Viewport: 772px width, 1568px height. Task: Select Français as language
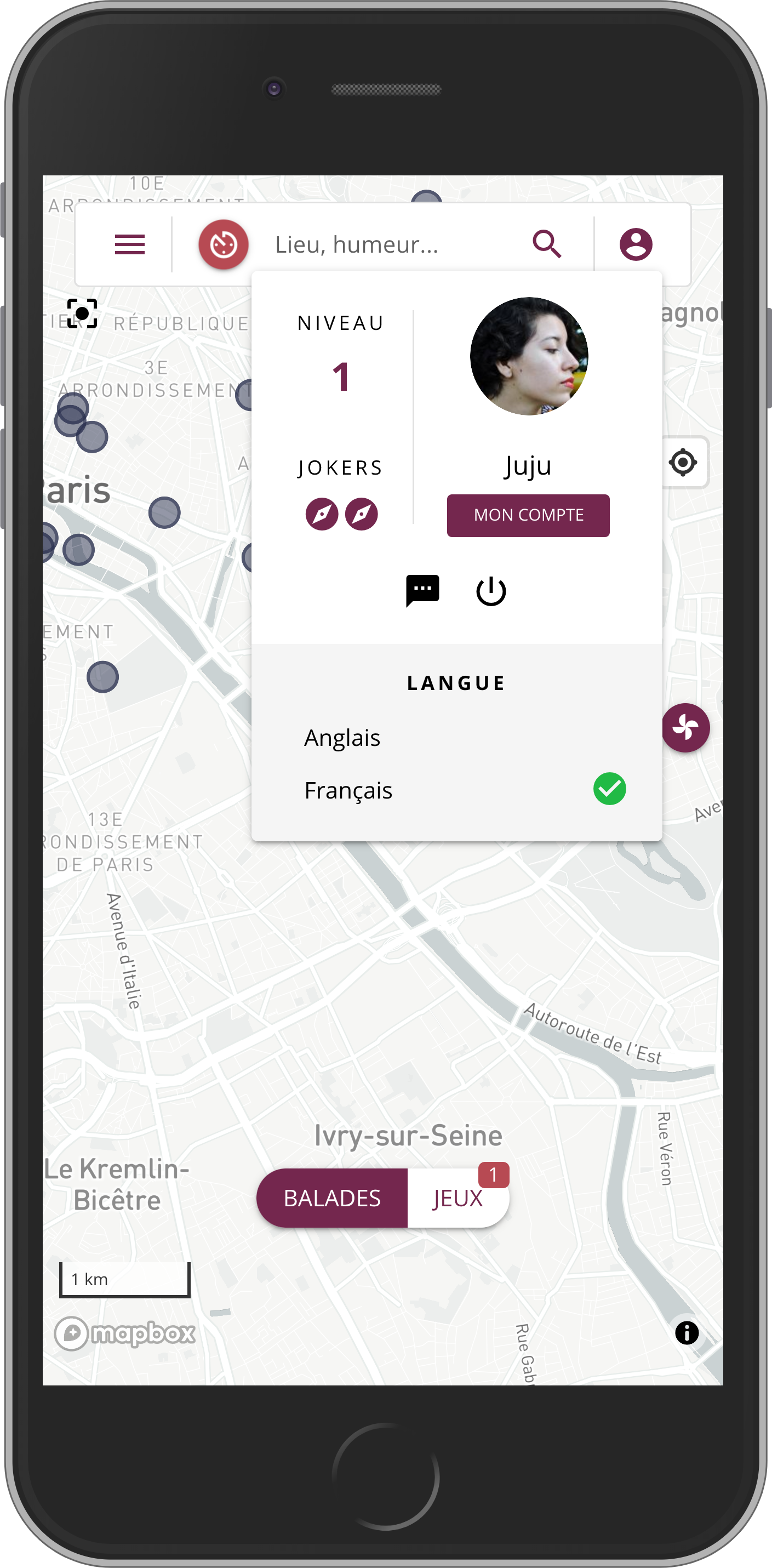click(x=456, y=789)
